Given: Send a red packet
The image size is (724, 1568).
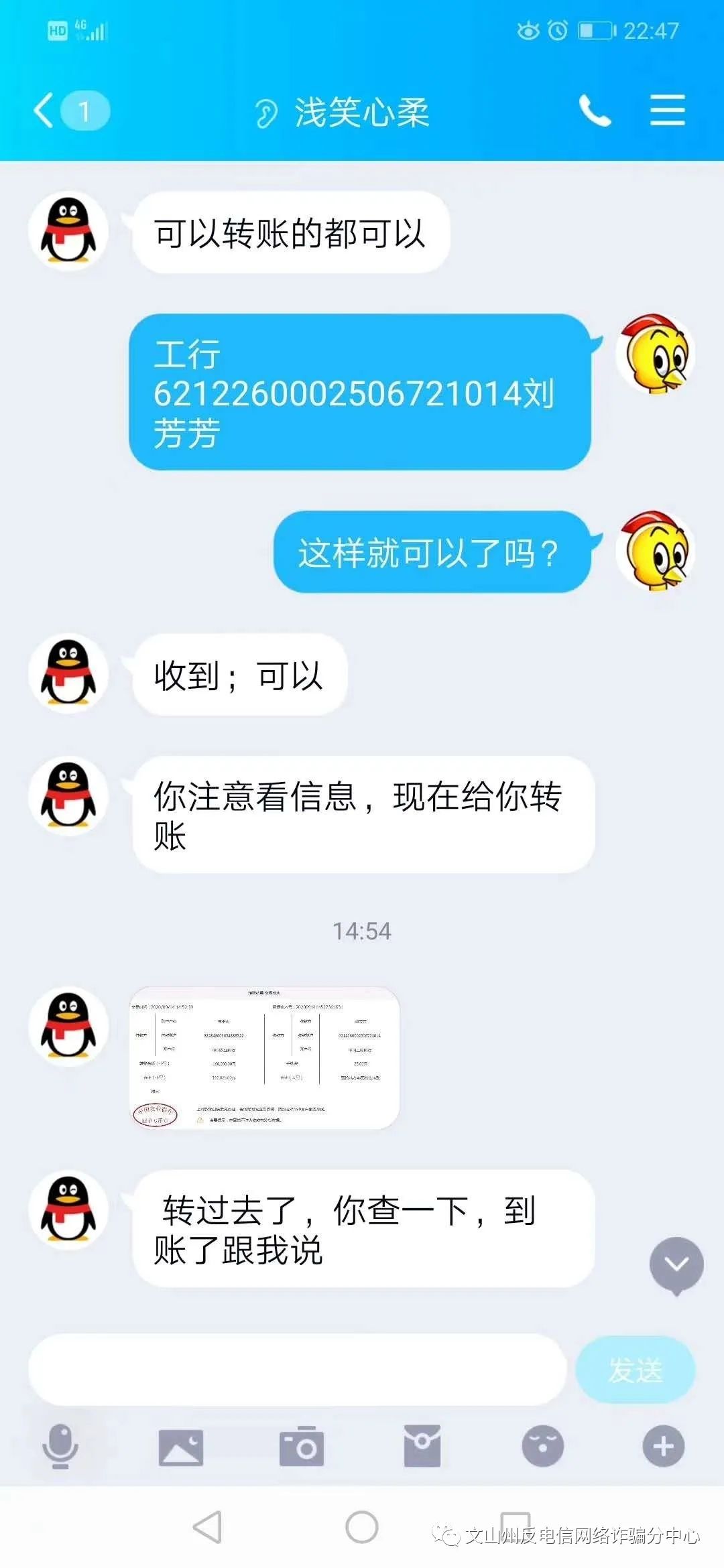Looking at the screenshot, I should pos(422,1446).
